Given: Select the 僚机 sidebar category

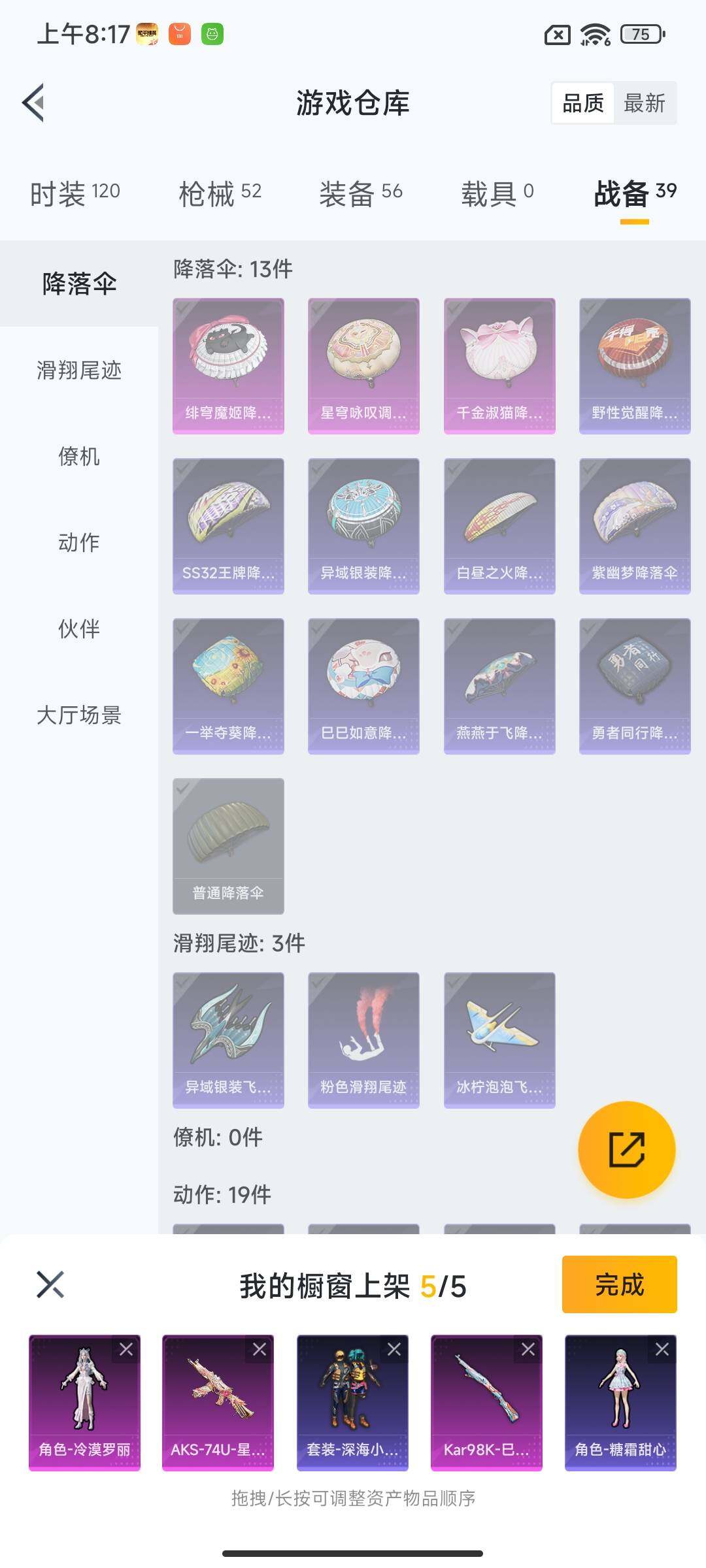Looking at the screenshot, I should (79, 457).
